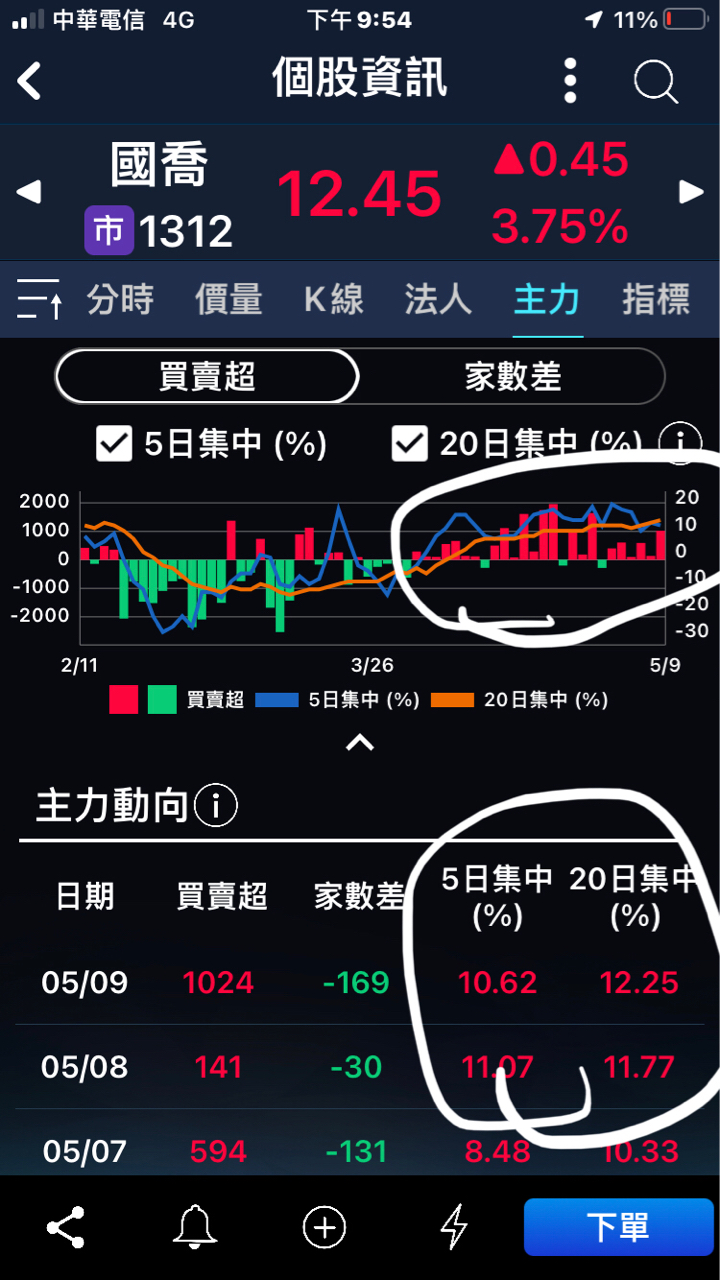
Task: Switch to the next stock arrow
Action: tap(692, 192)
